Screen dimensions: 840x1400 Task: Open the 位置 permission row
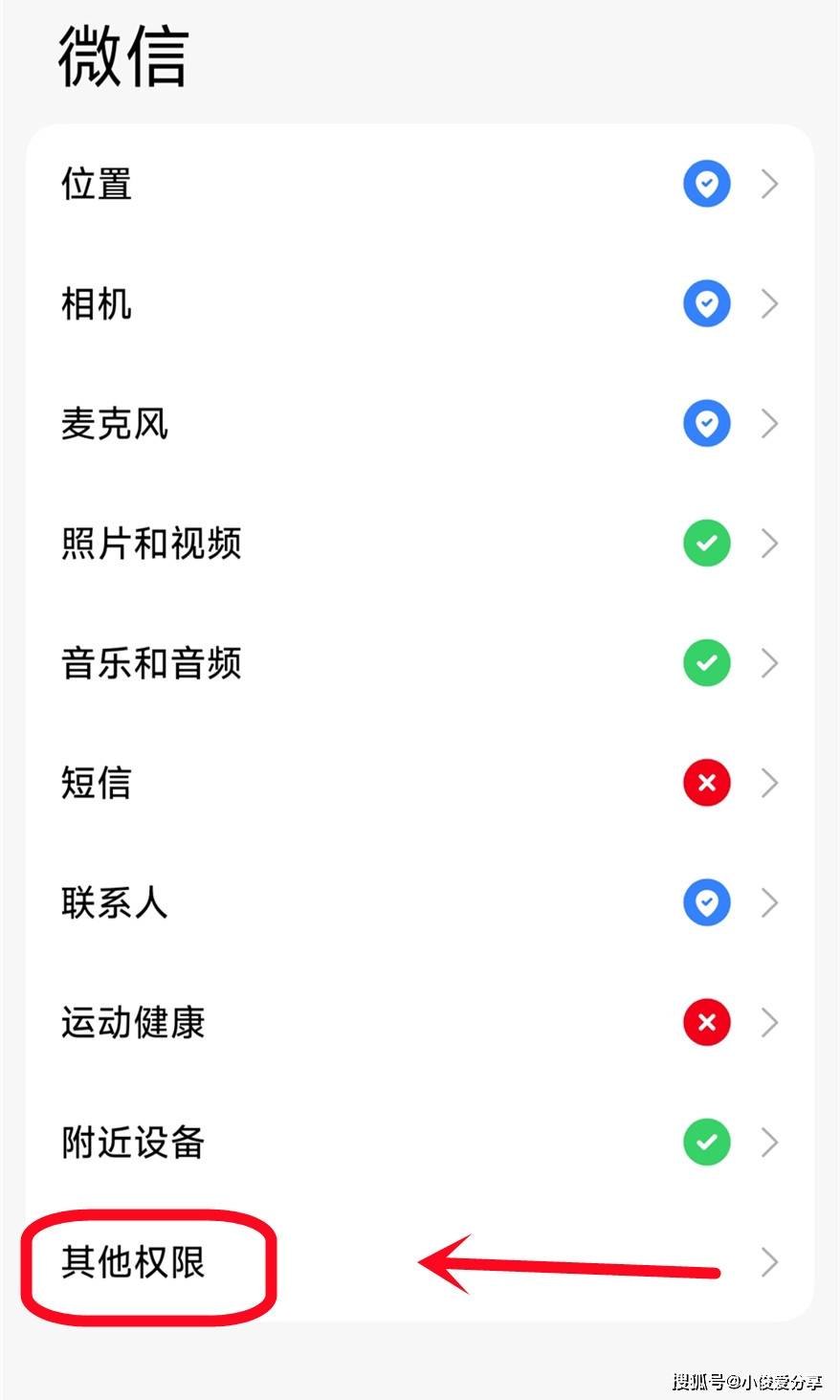tap(419, 184)
